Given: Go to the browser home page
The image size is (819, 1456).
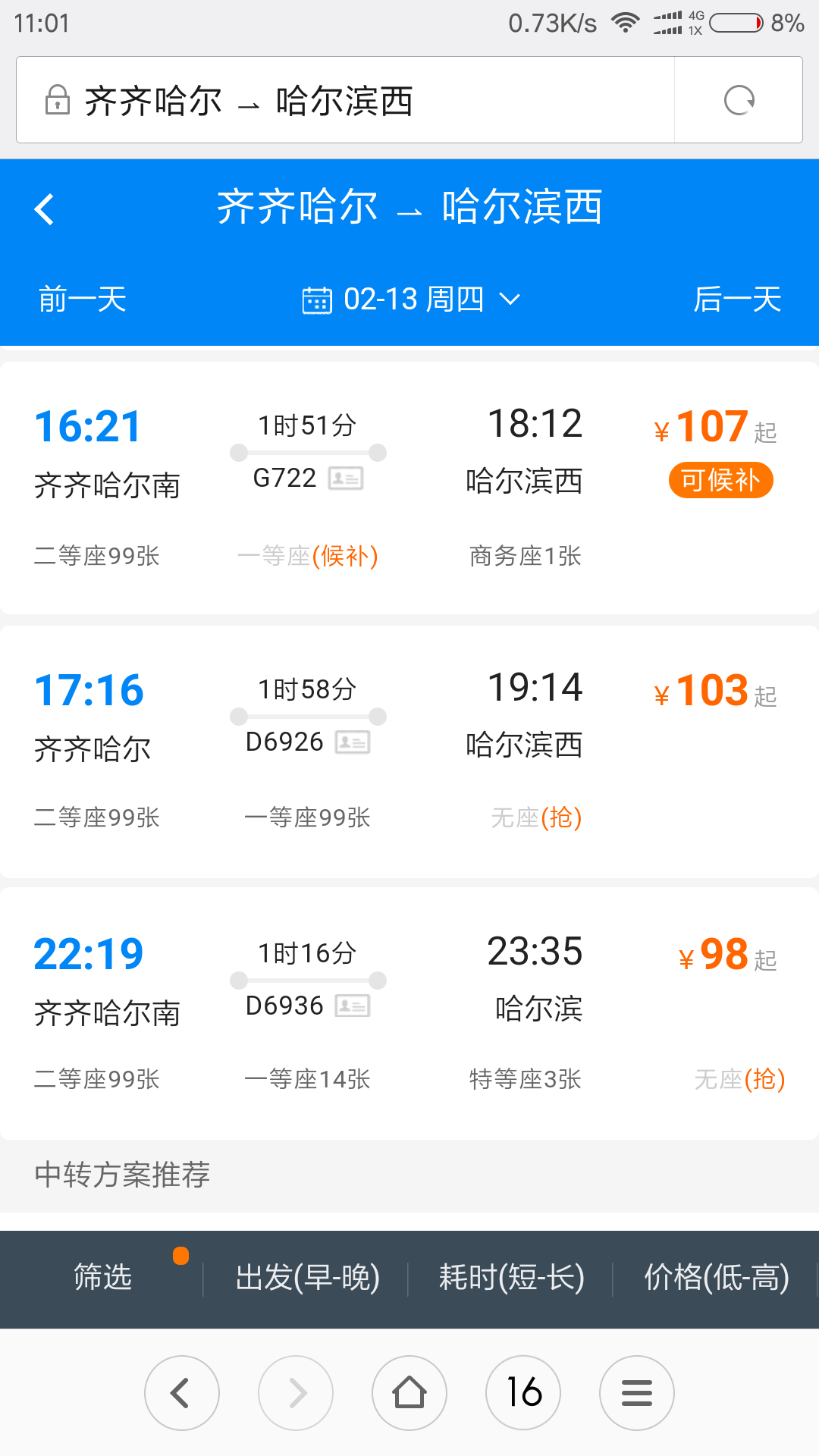Looking at the screenshot, I should (409, 1393).
